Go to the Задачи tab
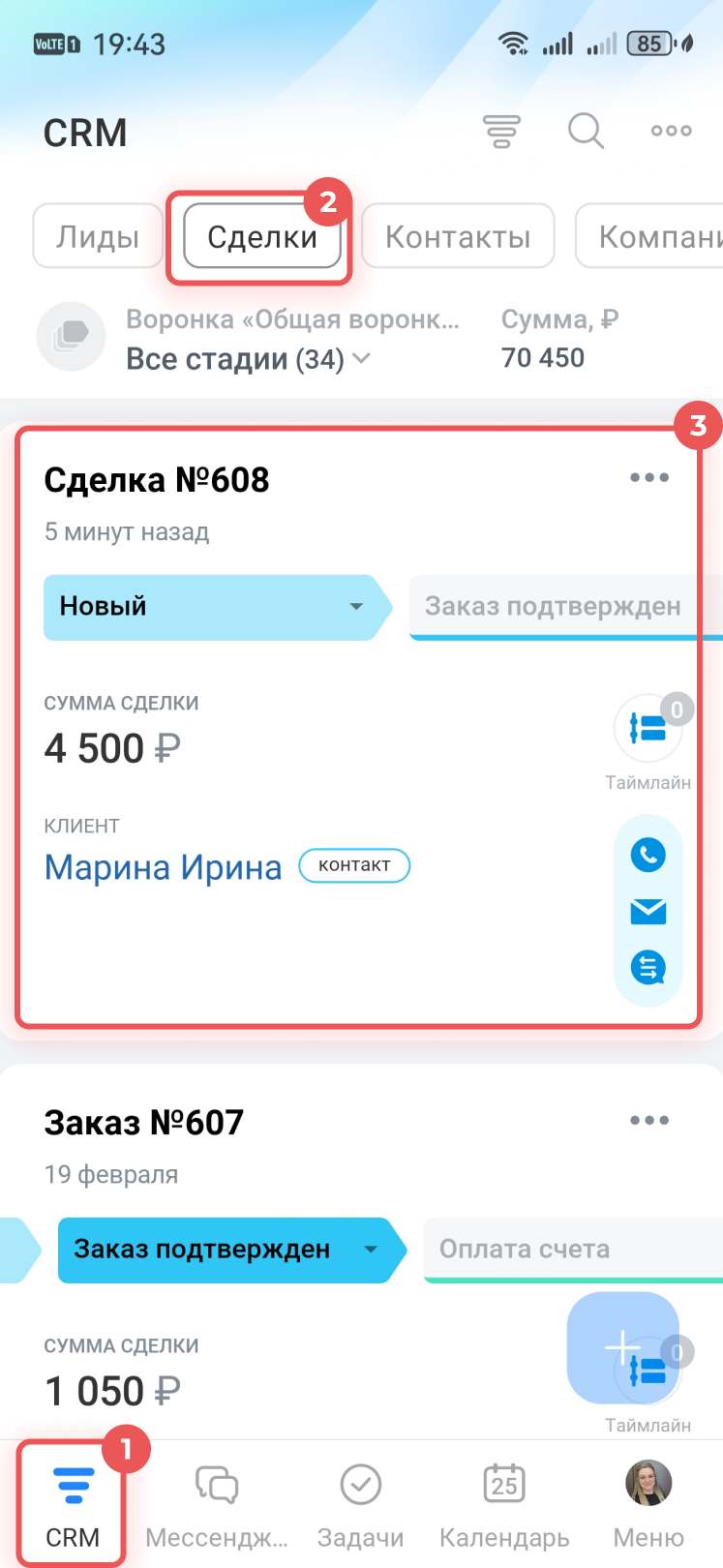Image resolution: width=723 pixels, height=1568 pixels. point(360,1503)
